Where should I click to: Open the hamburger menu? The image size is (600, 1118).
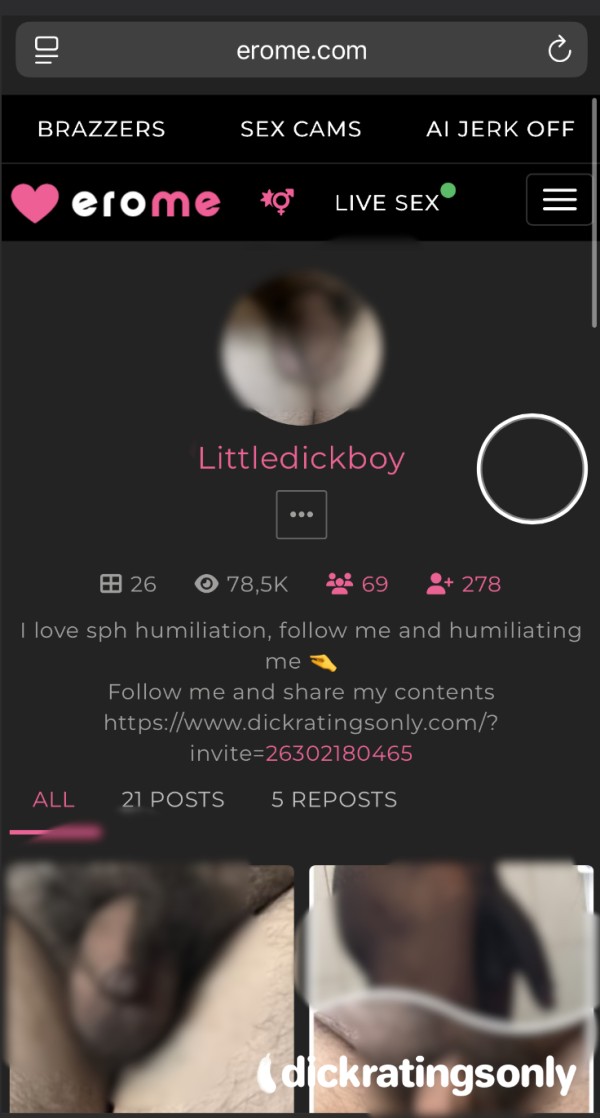click(x=559, y=200)
